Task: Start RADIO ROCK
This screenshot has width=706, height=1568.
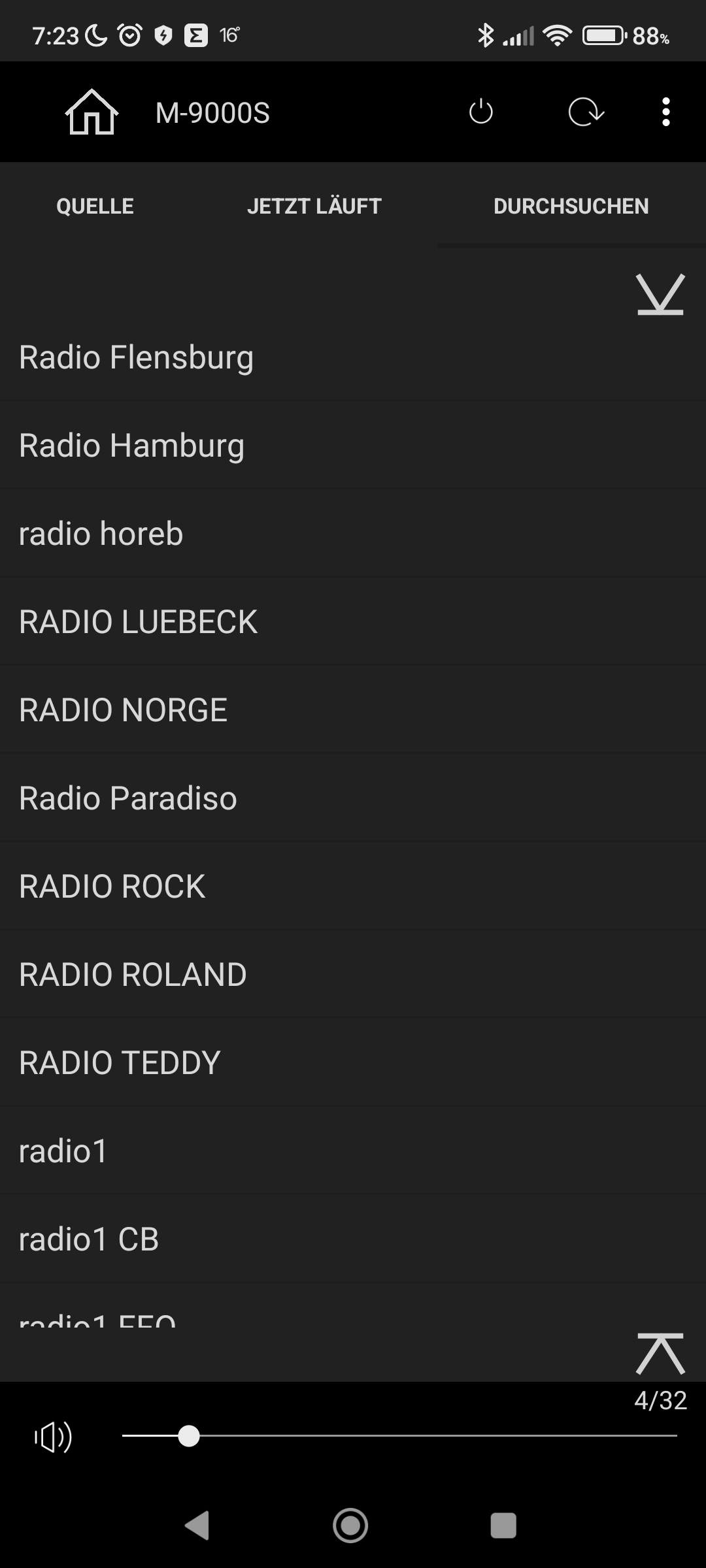Action: point(112,887)
